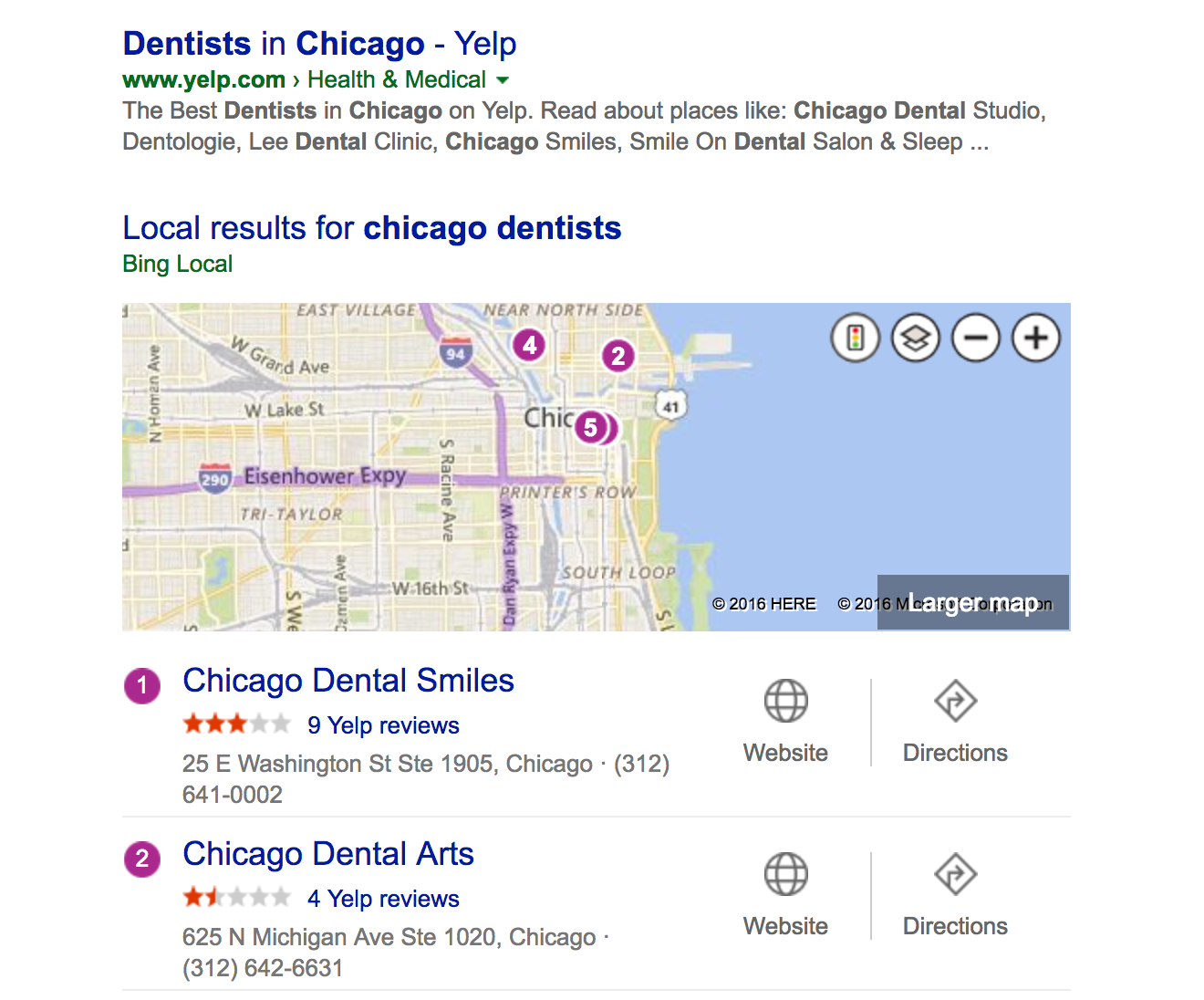Image resolution: width=1204 pixels, height=1000 pixels.
Task: Open the Local results for chicago dentists link
Action: click(371, 228)
